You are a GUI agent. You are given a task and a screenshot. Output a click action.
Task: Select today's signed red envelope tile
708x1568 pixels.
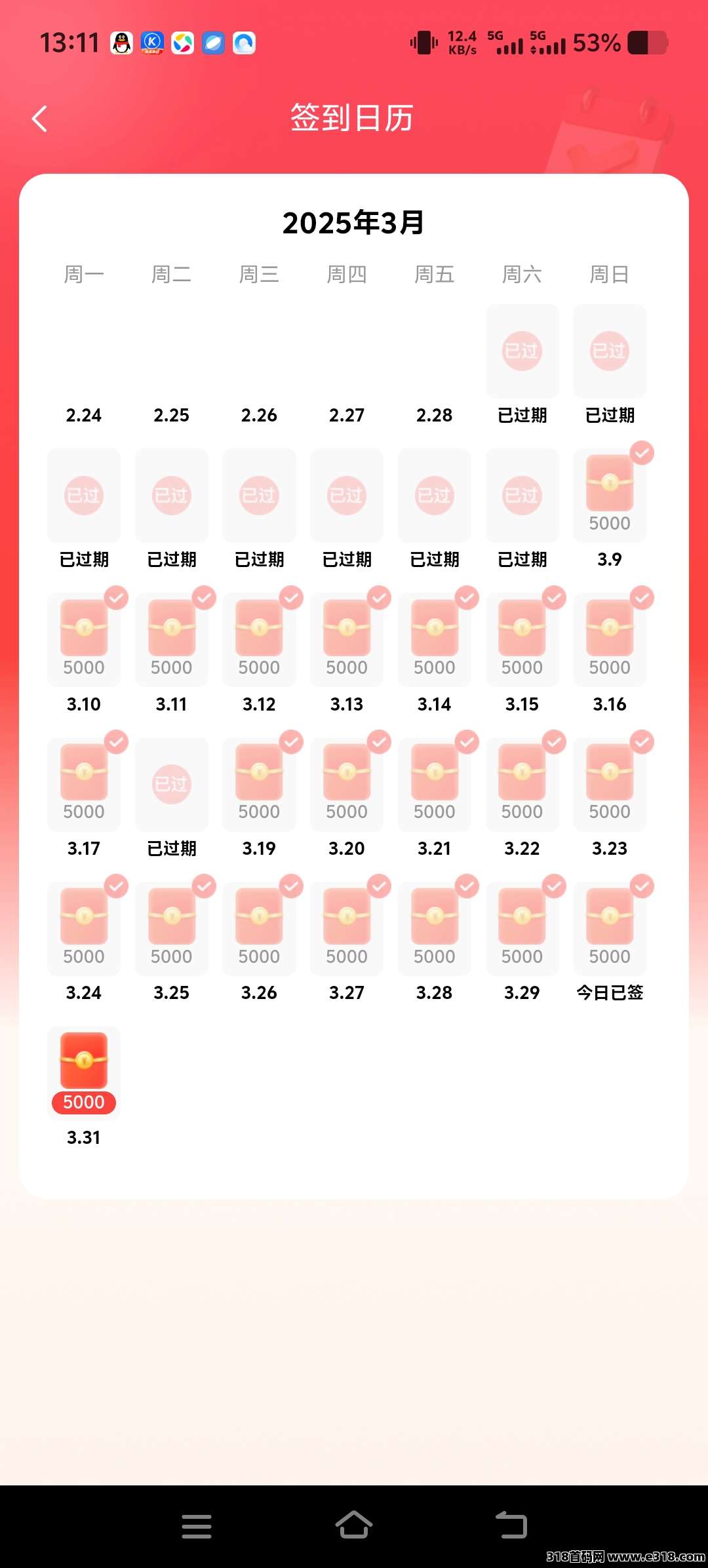click(x=610, y=926)
